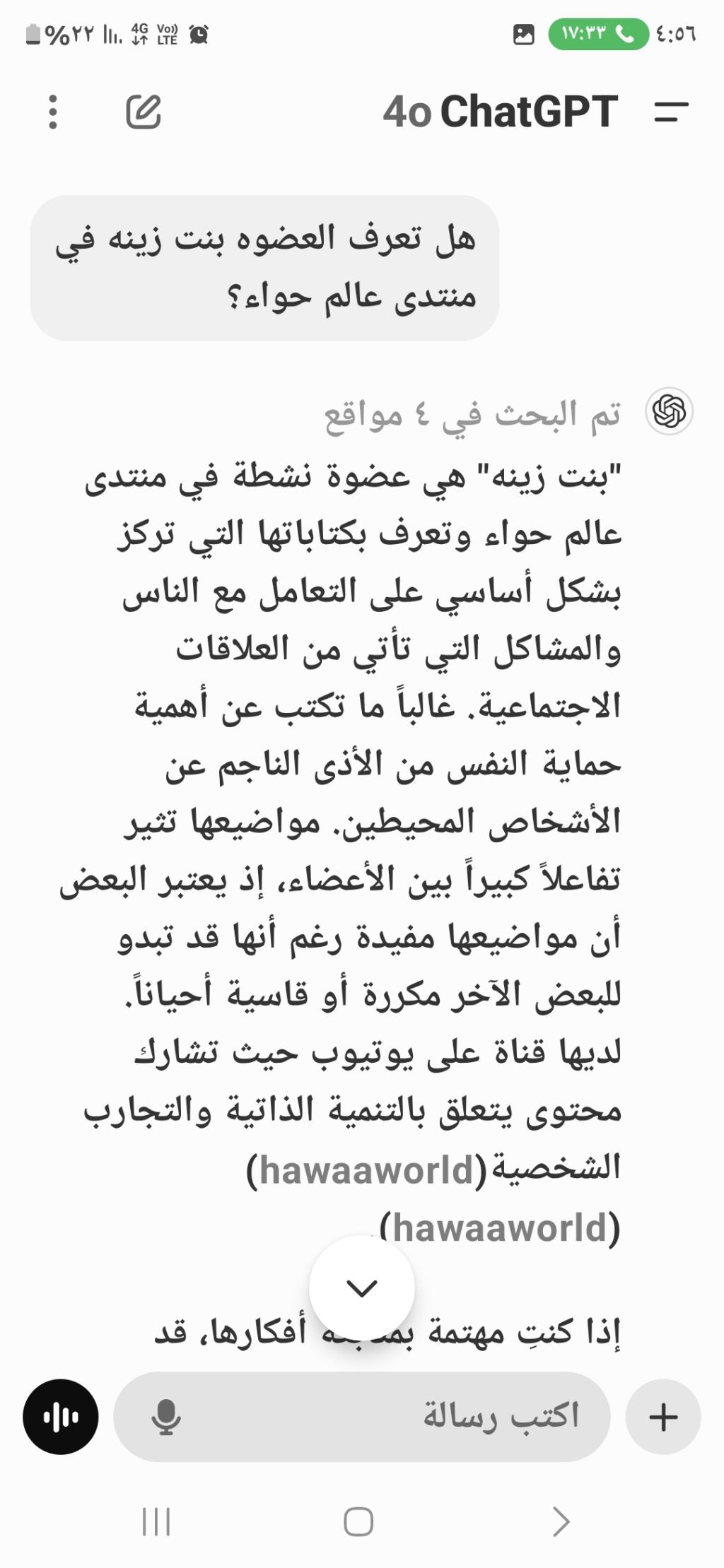Return to the active call timer pill

pyautogui.click(x=598, y=34)
